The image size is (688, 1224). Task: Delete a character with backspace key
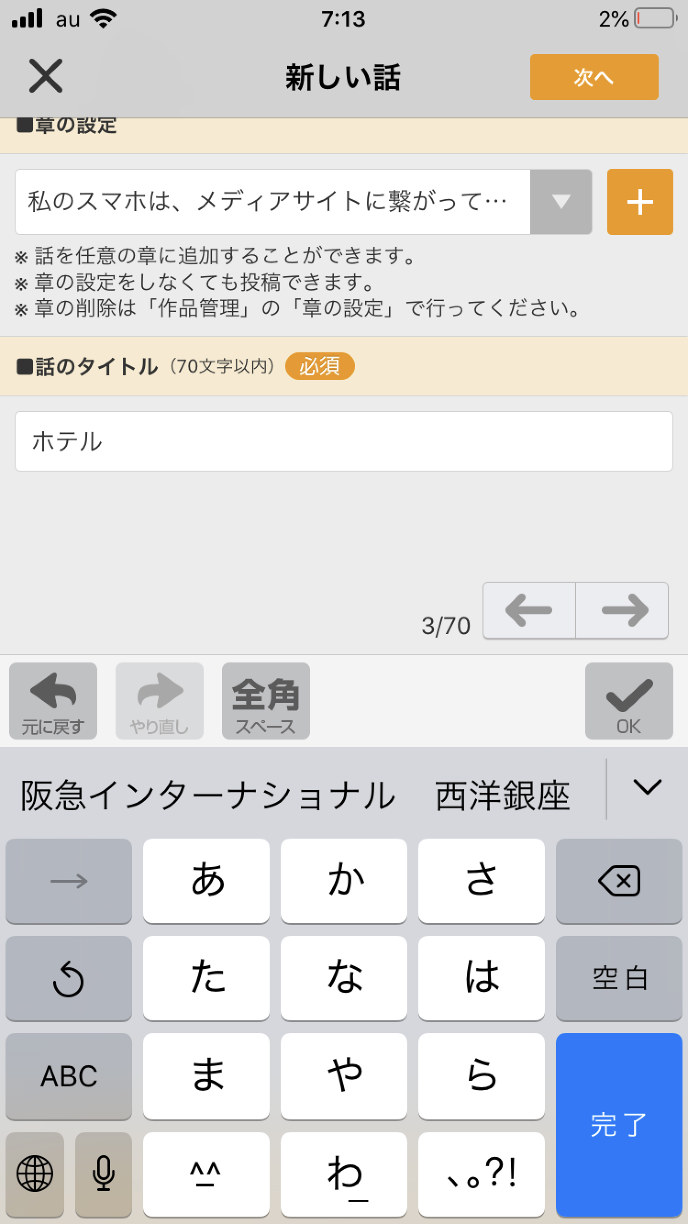tap(618, 881)
